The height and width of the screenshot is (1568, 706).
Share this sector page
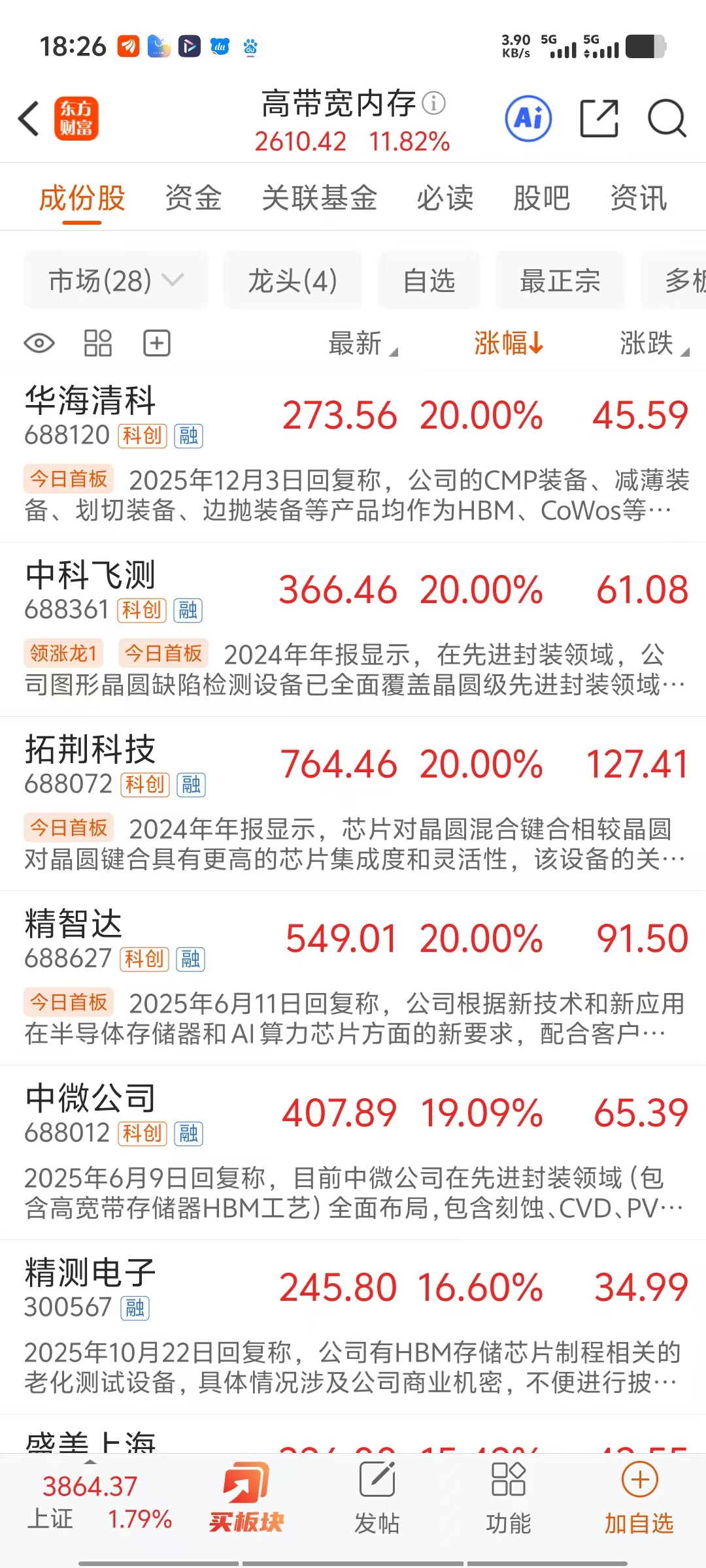tap(599, 119)
